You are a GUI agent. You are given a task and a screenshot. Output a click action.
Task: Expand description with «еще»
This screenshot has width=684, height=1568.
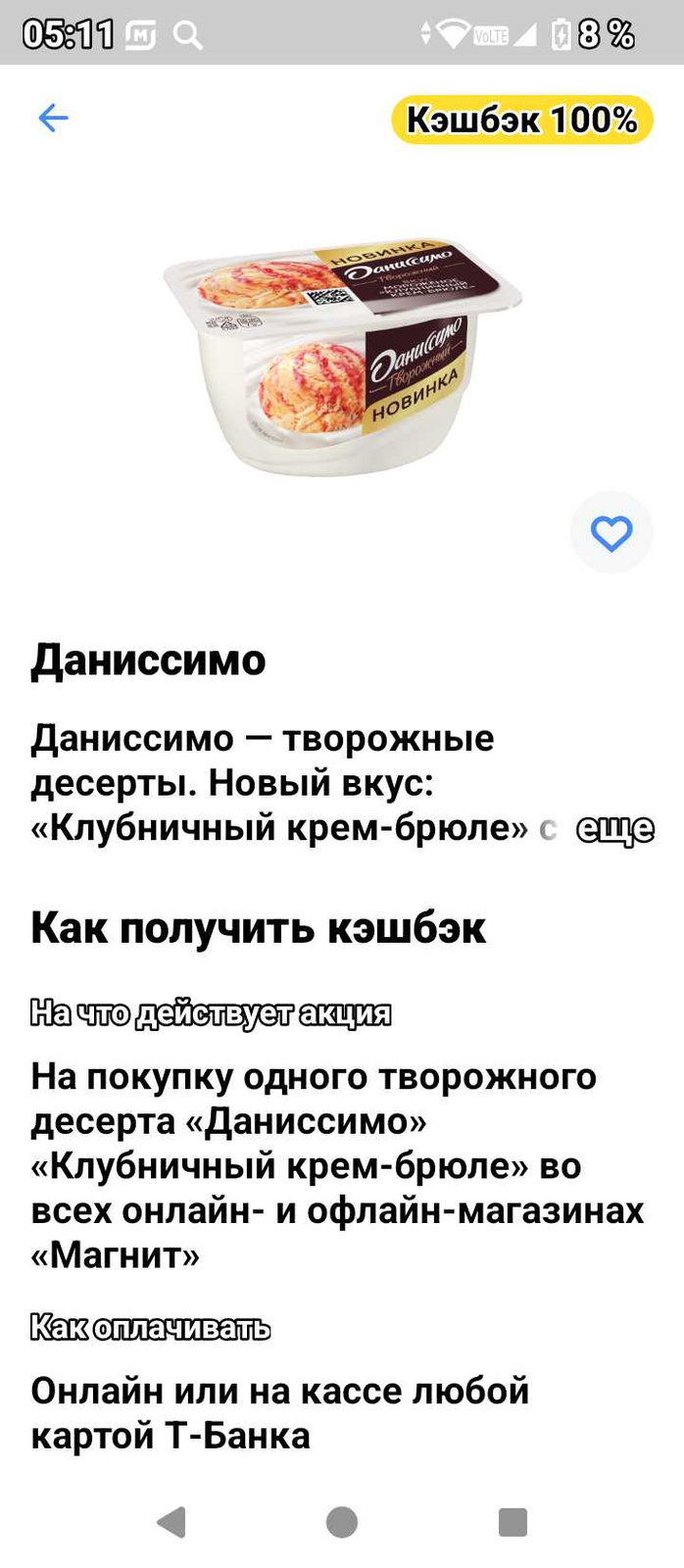click(x=614, y=829)
